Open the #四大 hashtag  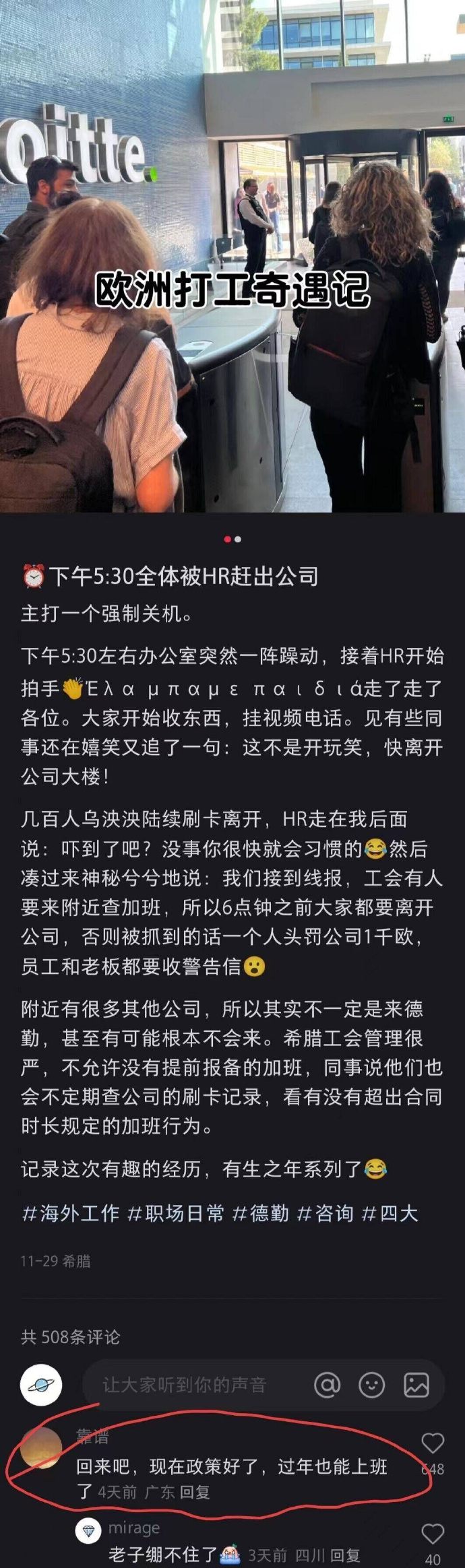pos(390,1213)
